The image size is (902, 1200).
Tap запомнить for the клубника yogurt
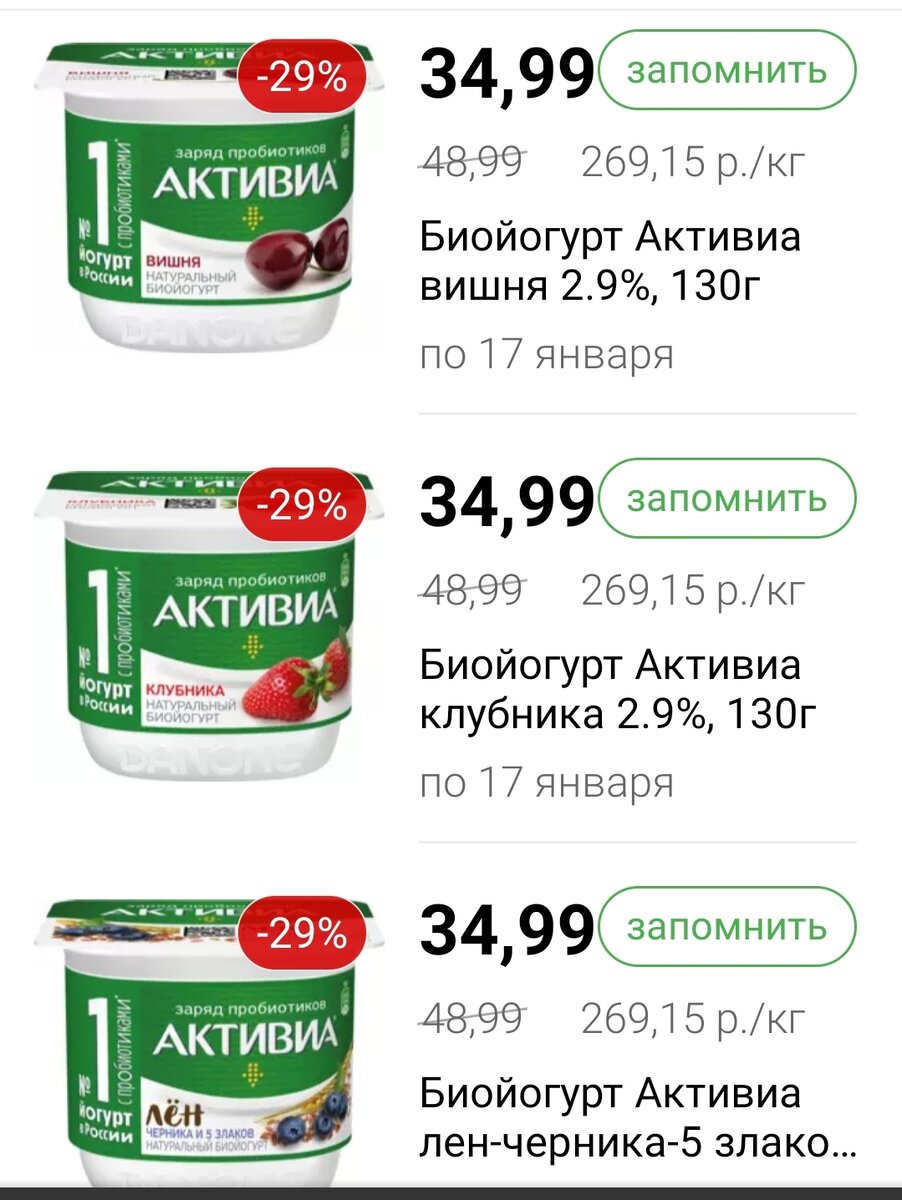(727, 498)
